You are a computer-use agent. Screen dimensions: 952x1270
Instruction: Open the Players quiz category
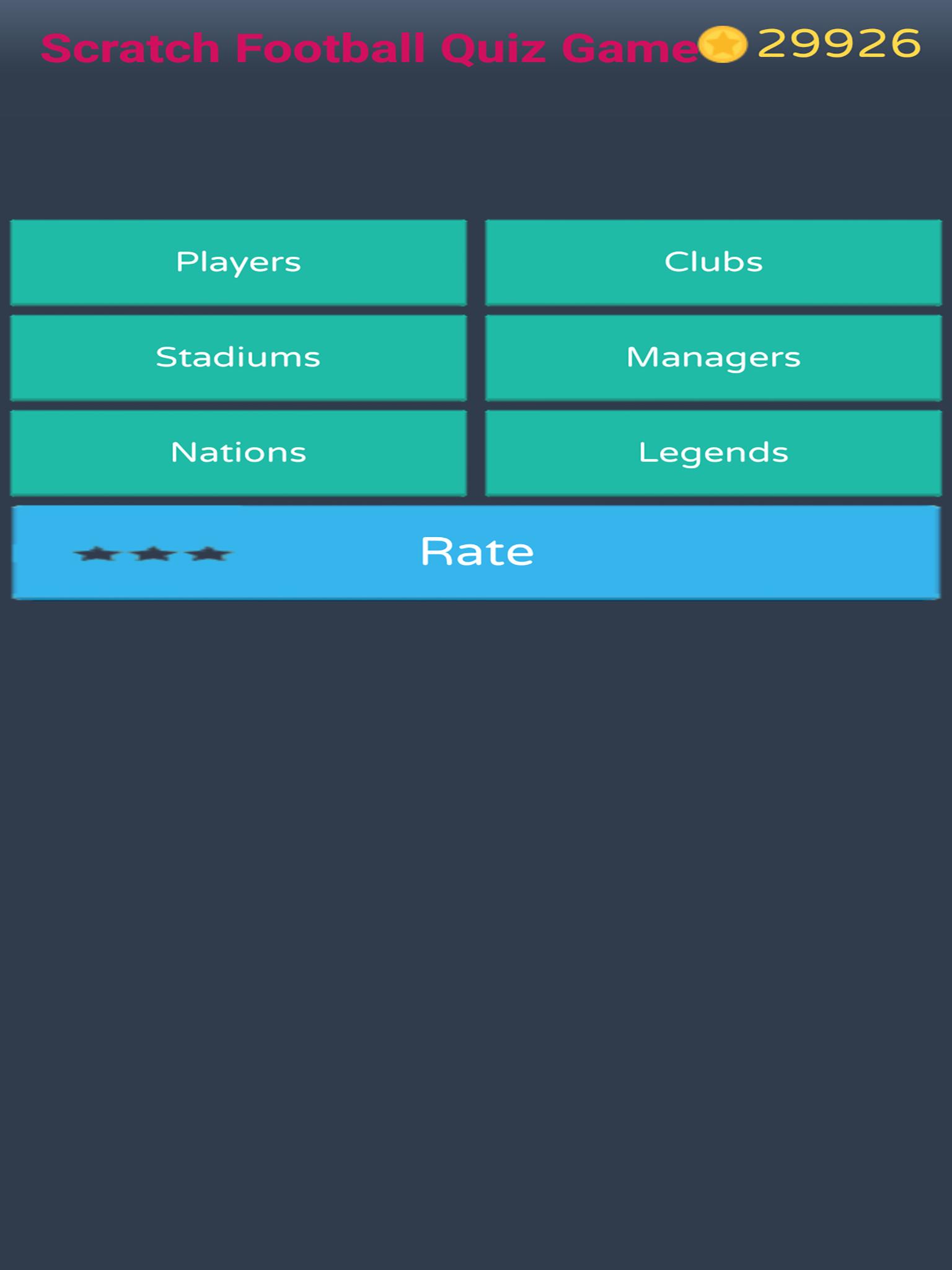point(238,262)
